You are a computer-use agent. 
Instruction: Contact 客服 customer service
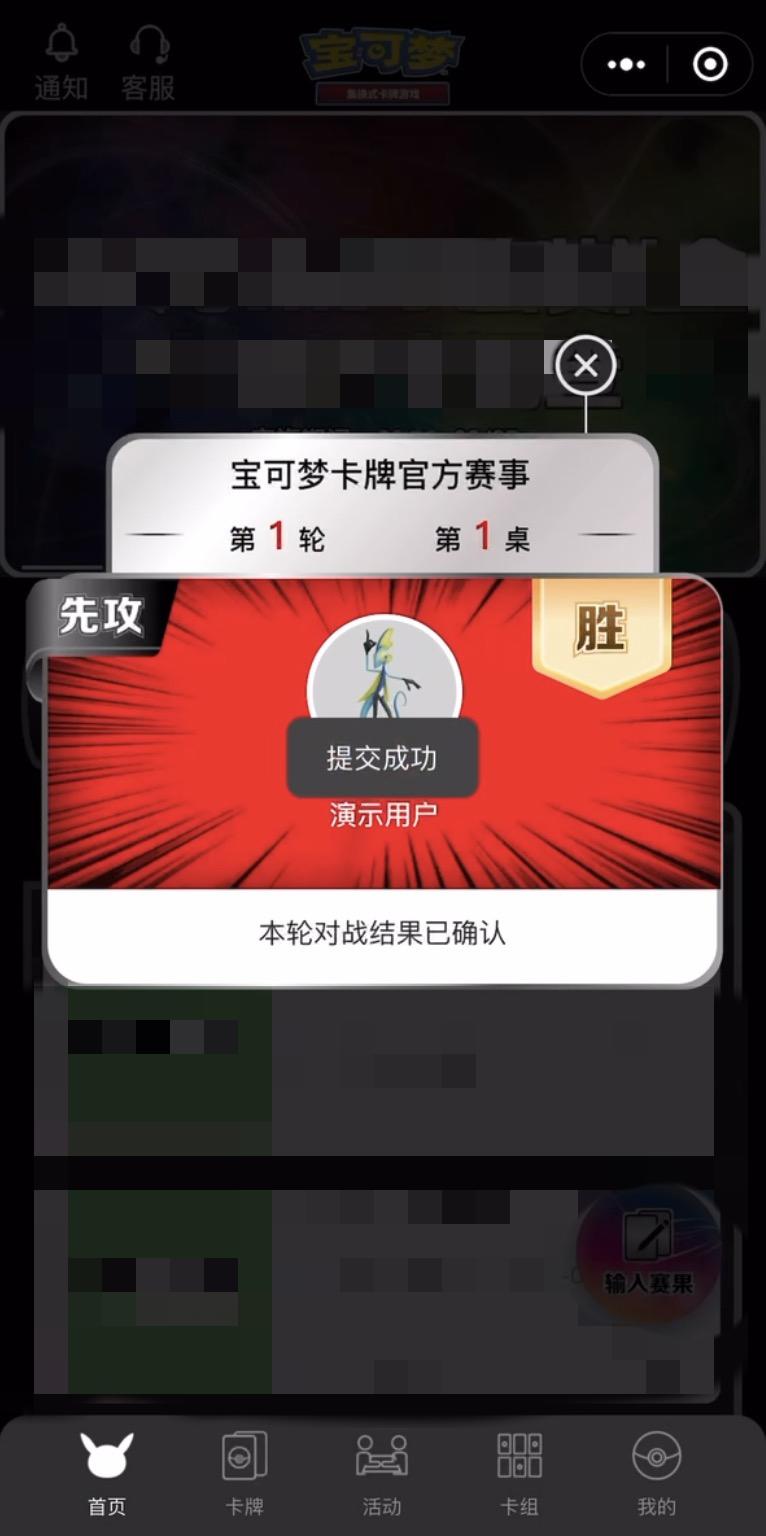tap(148, 63)
